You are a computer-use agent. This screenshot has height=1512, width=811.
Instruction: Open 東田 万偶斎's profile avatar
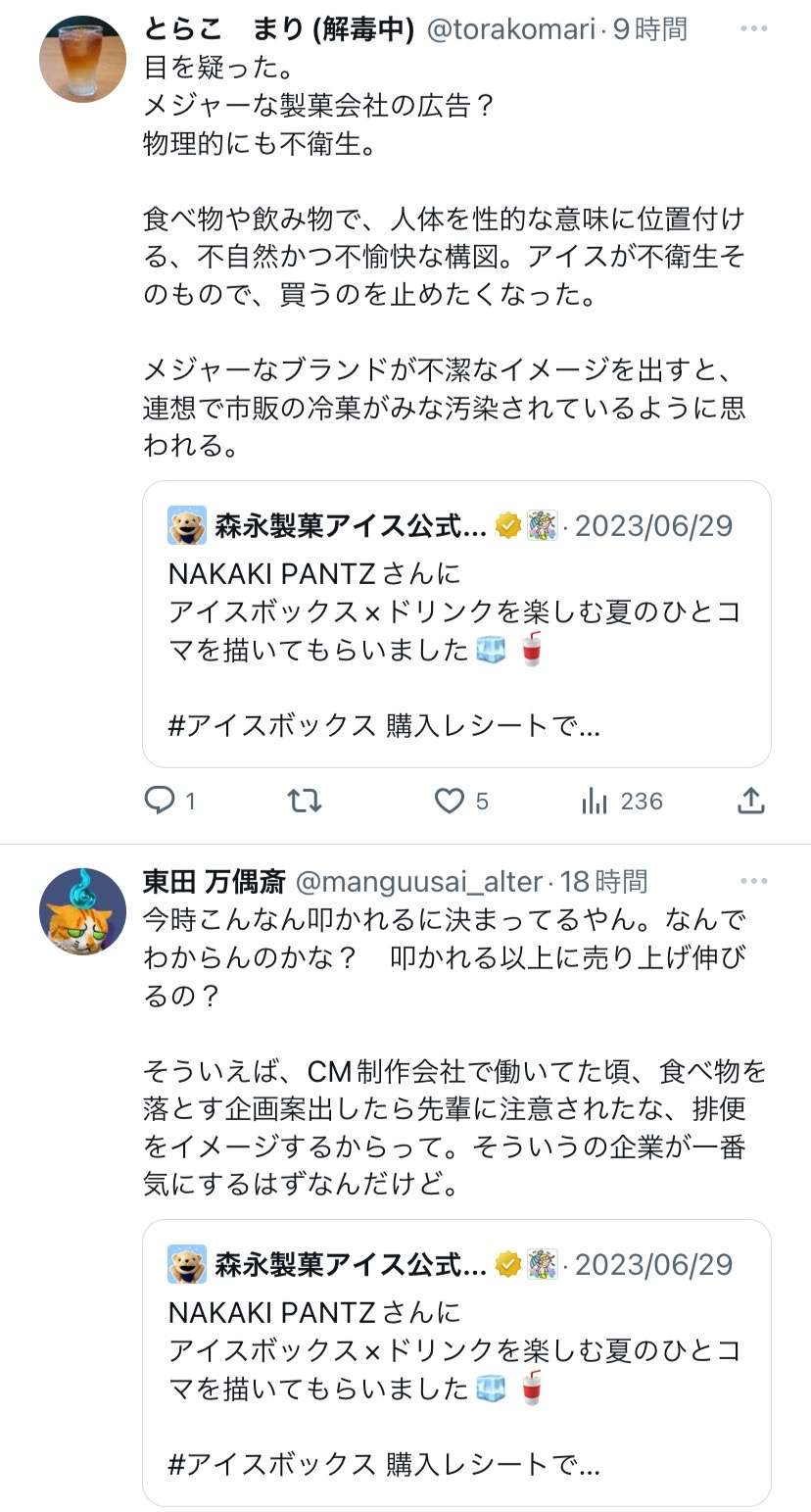pos(82,911)
